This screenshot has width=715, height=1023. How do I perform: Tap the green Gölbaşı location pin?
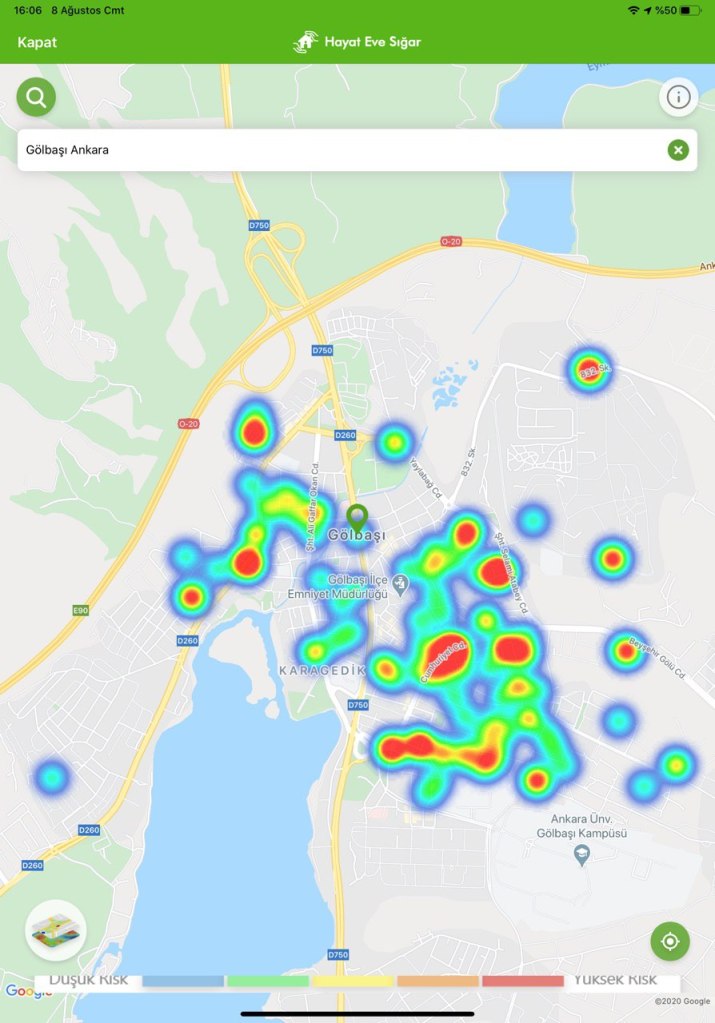(357, 517)
